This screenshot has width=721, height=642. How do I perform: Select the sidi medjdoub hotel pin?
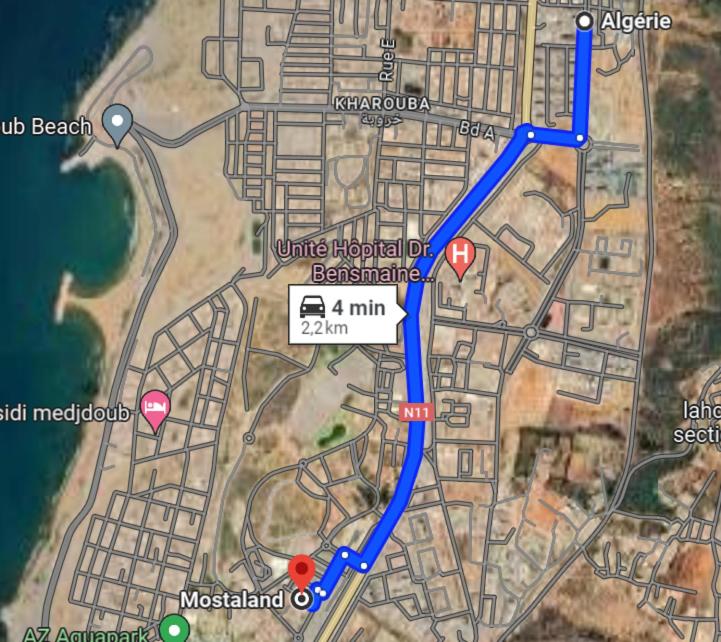(x=155, y=407)
